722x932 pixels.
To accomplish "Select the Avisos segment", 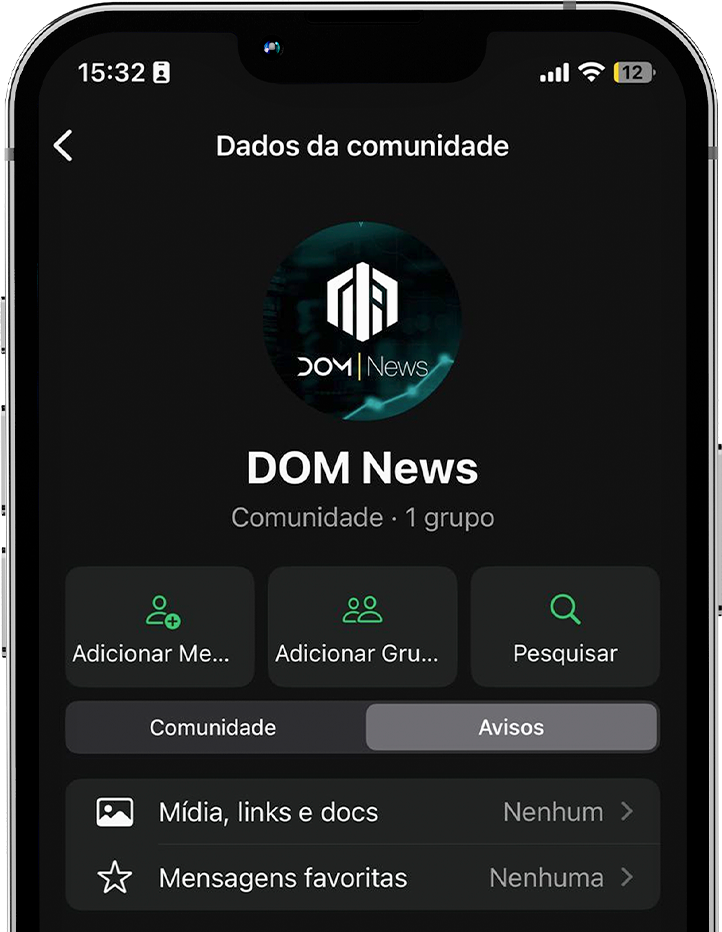I will click(511, 728).
